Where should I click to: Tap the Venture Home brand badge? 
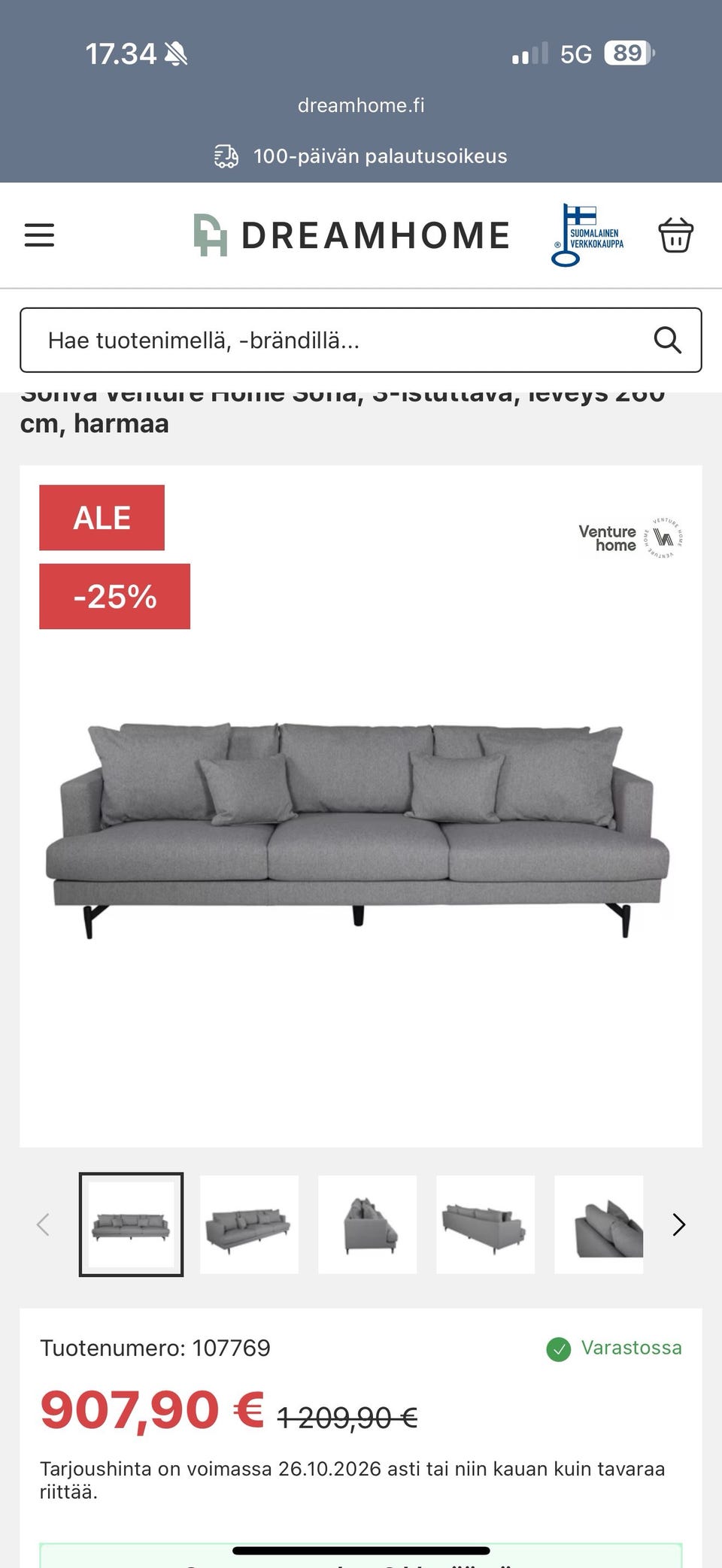pos(630,538)
